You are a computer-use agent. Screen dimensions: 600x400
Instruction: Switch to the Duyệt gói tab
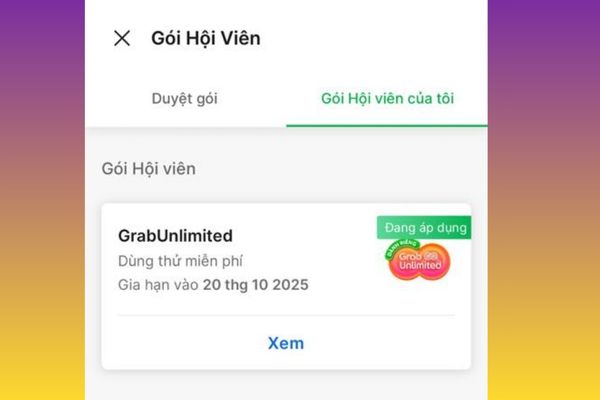[185, 98]
